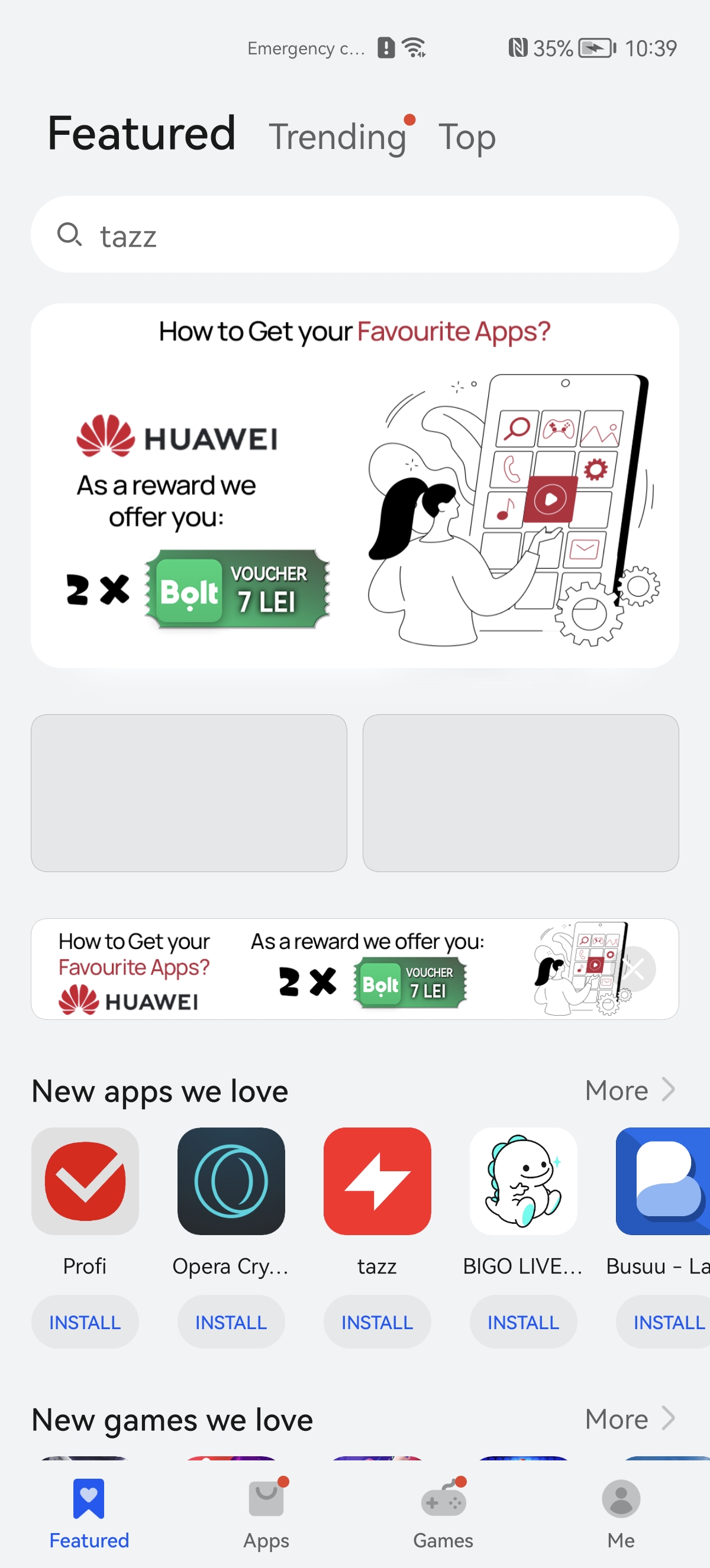This screenshot has height=1568, width=710.
Task: Switch to the Top tab
Action: pyautogui.click(x=466, y=137)
